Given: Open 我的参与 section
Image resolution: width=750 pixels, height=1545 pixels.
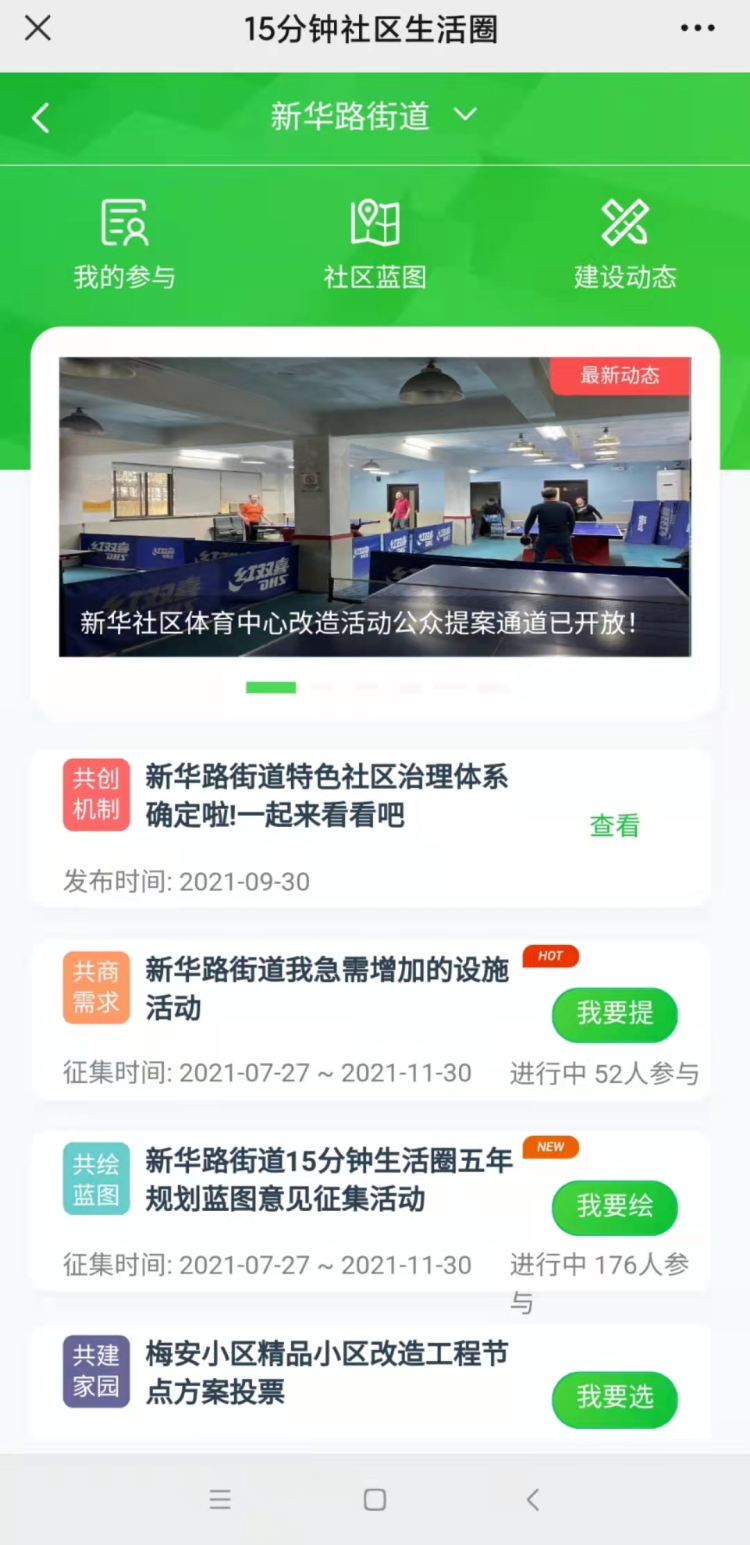Looking at the screenshot, I should (x=124, y=244).
